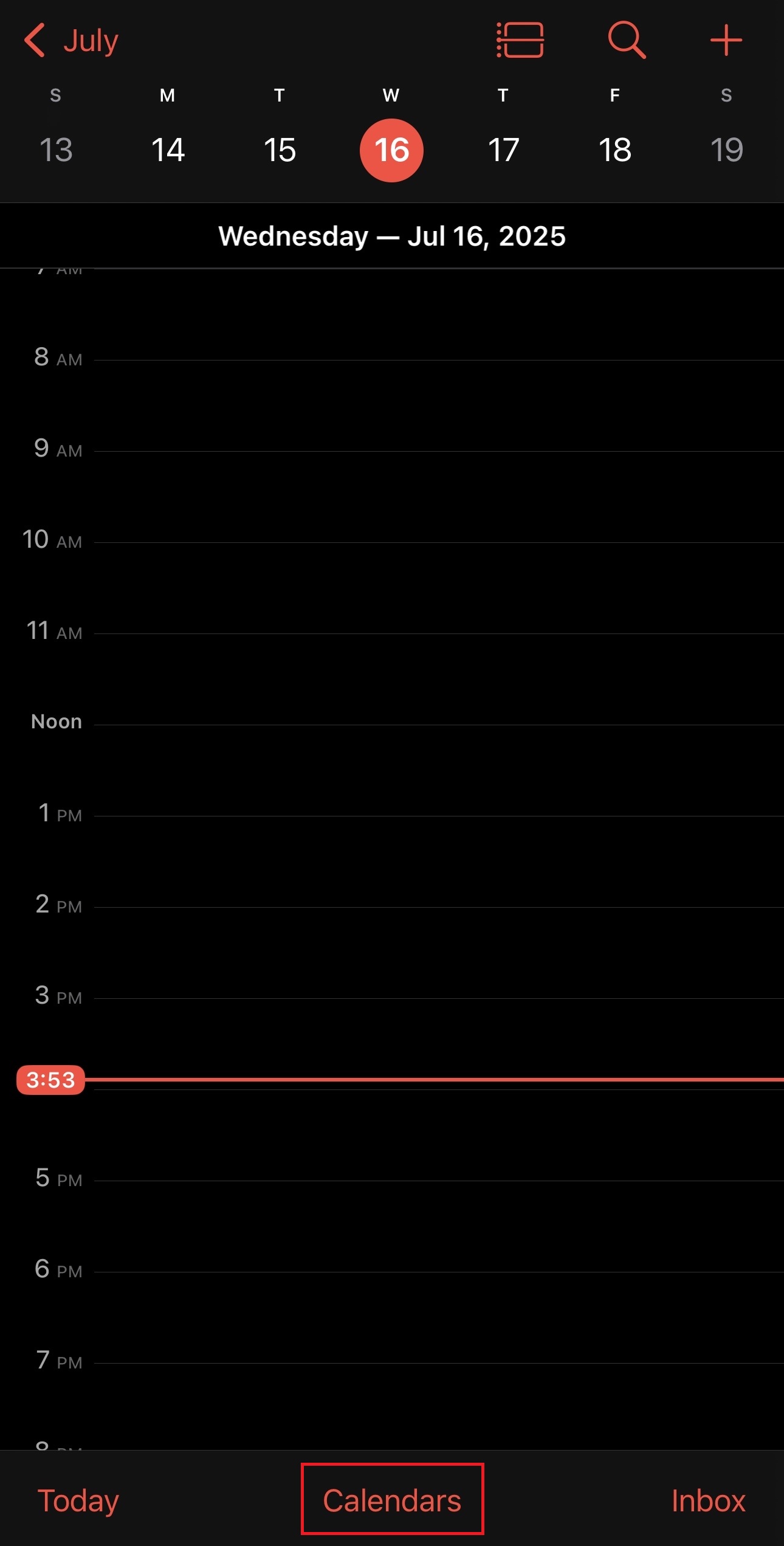Viewport: 784px width, 1546px height.
Task: Select Tuesday the 15th
Action: point(280,150)
